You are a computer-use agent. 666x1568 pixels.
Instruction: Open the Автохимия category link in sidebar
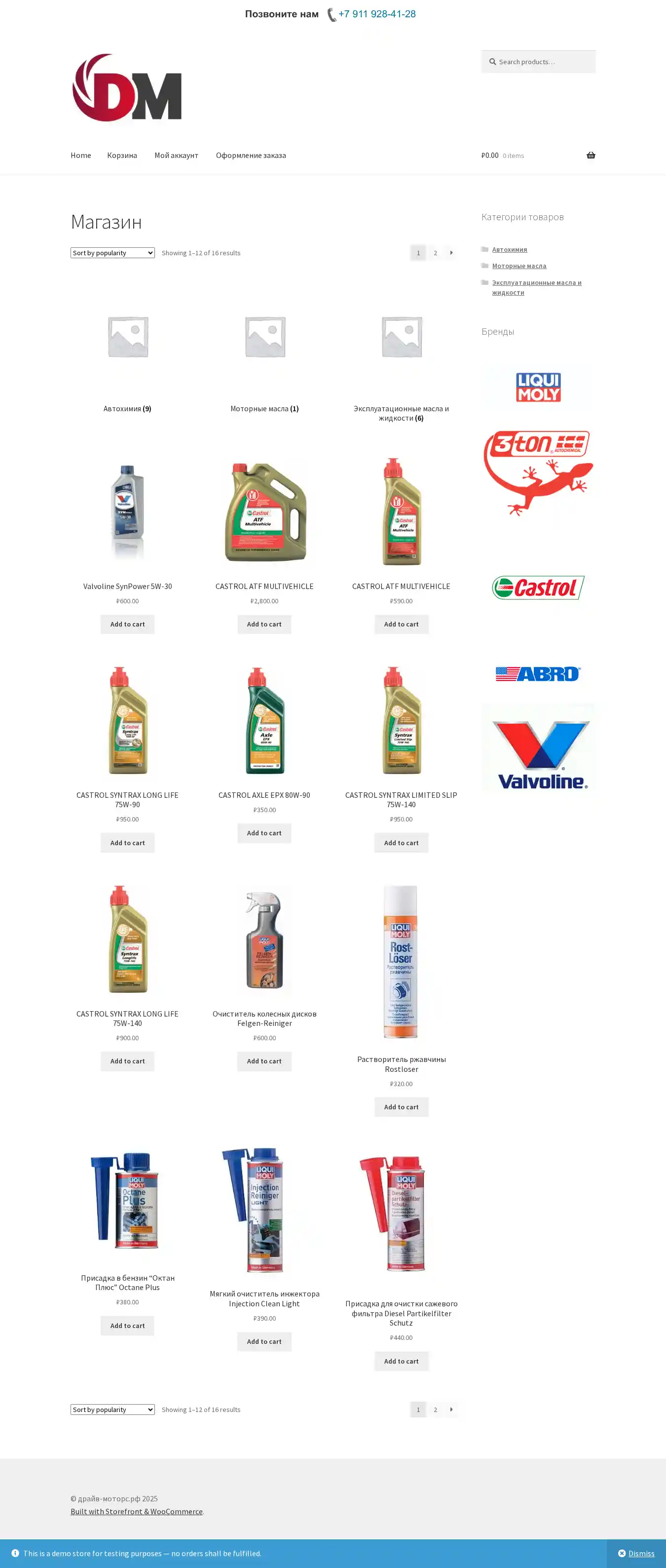tap(509, 249)
